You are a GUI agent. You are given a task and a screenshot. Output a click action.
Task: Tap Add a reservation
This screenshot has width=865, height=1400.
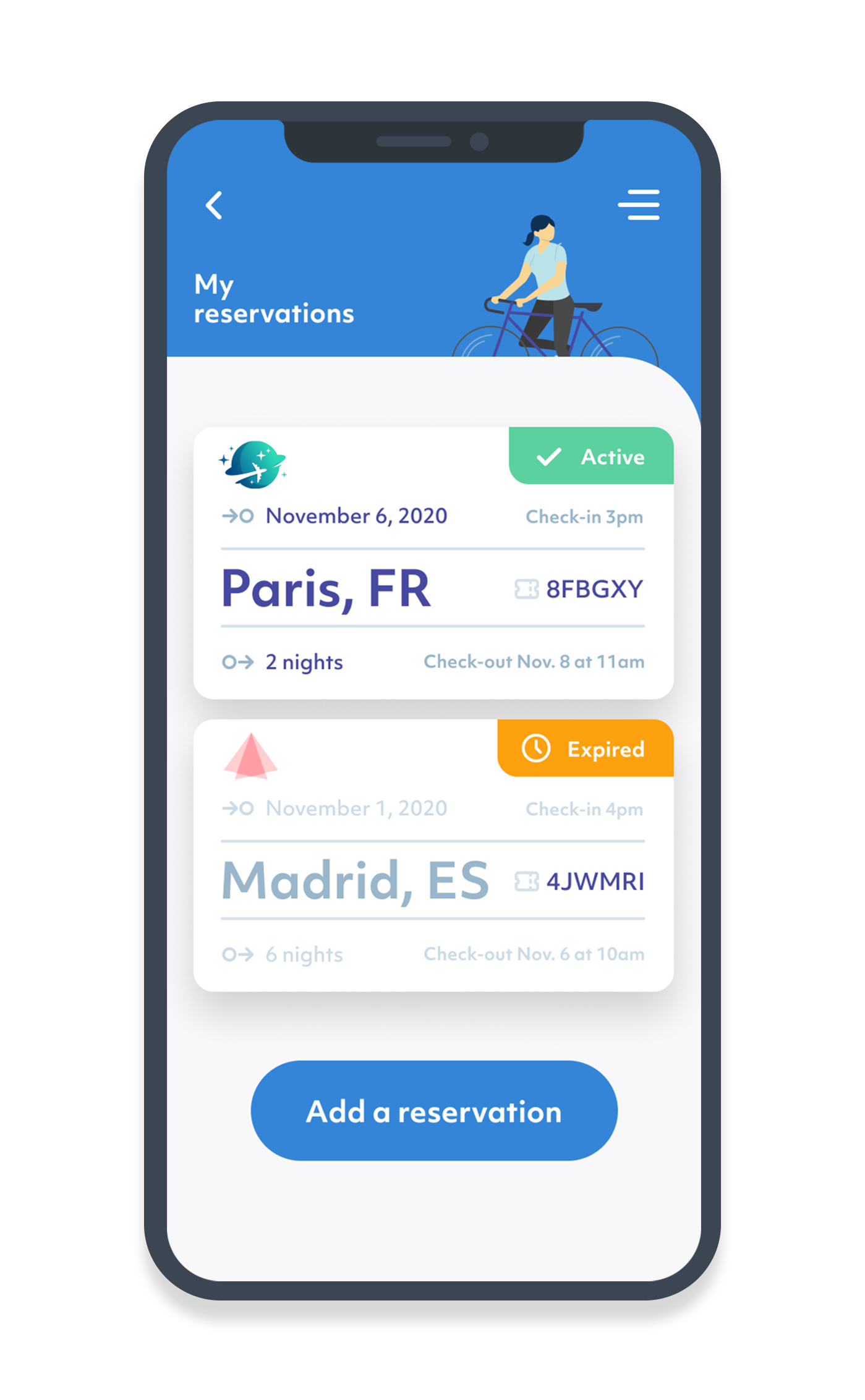point(433,1111)
